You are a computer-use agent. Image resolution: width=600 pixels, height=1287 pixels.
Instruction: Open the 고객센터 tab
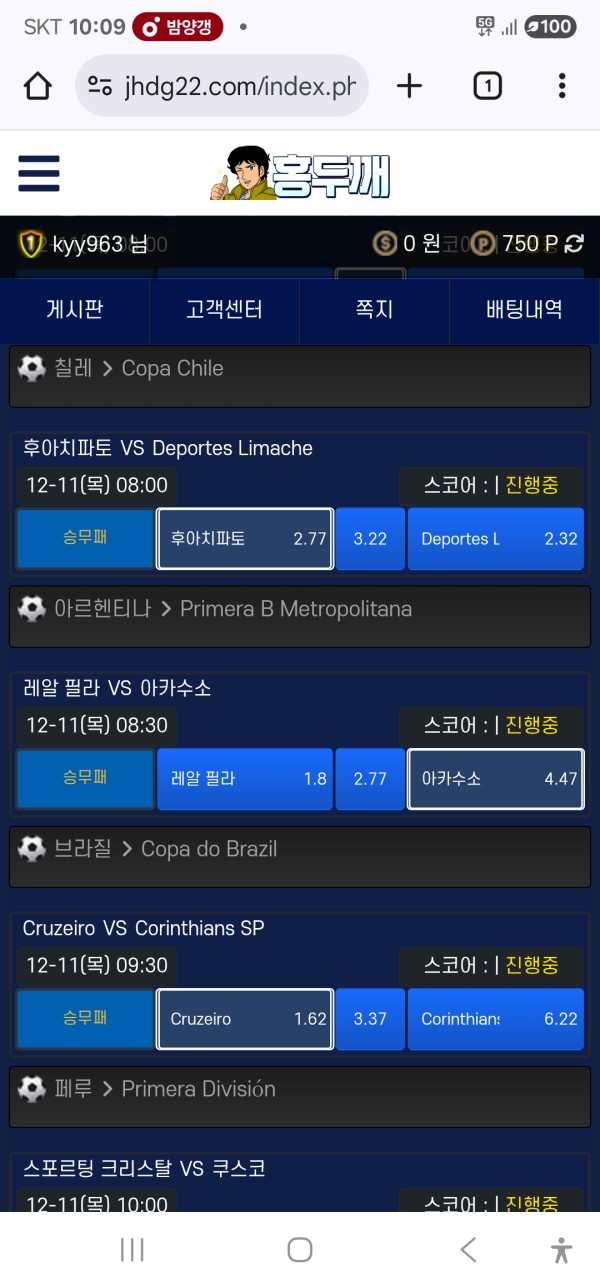(224, 310)
